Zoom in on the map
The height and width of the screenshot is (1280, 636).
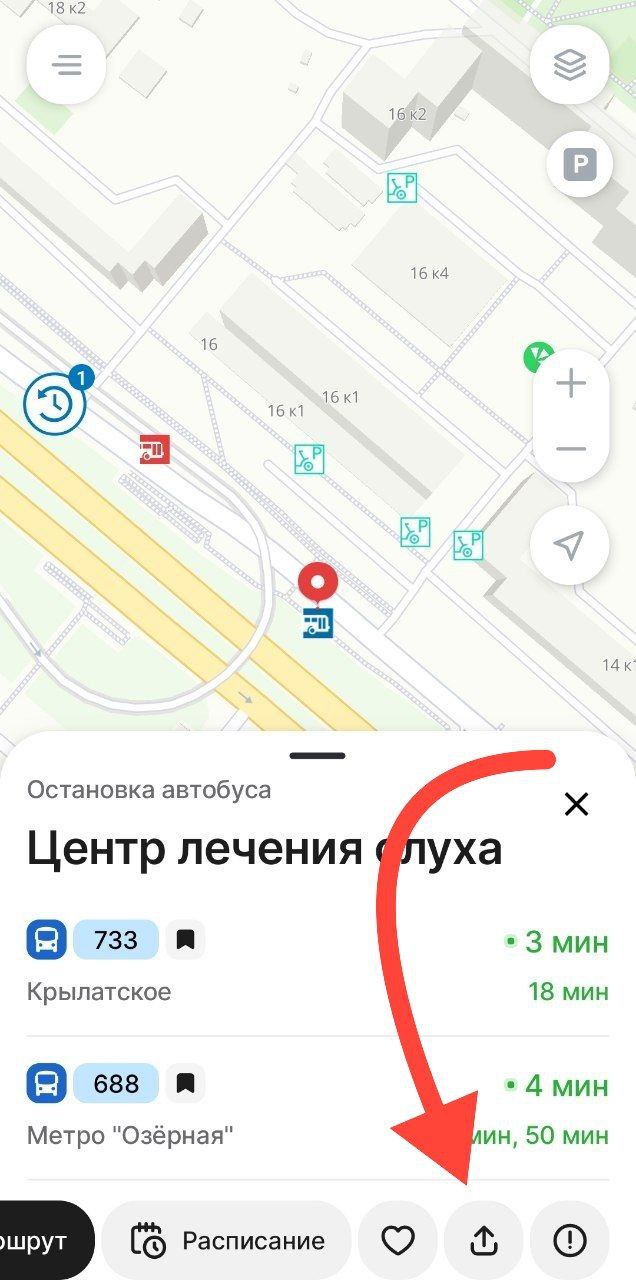point(570,384)
